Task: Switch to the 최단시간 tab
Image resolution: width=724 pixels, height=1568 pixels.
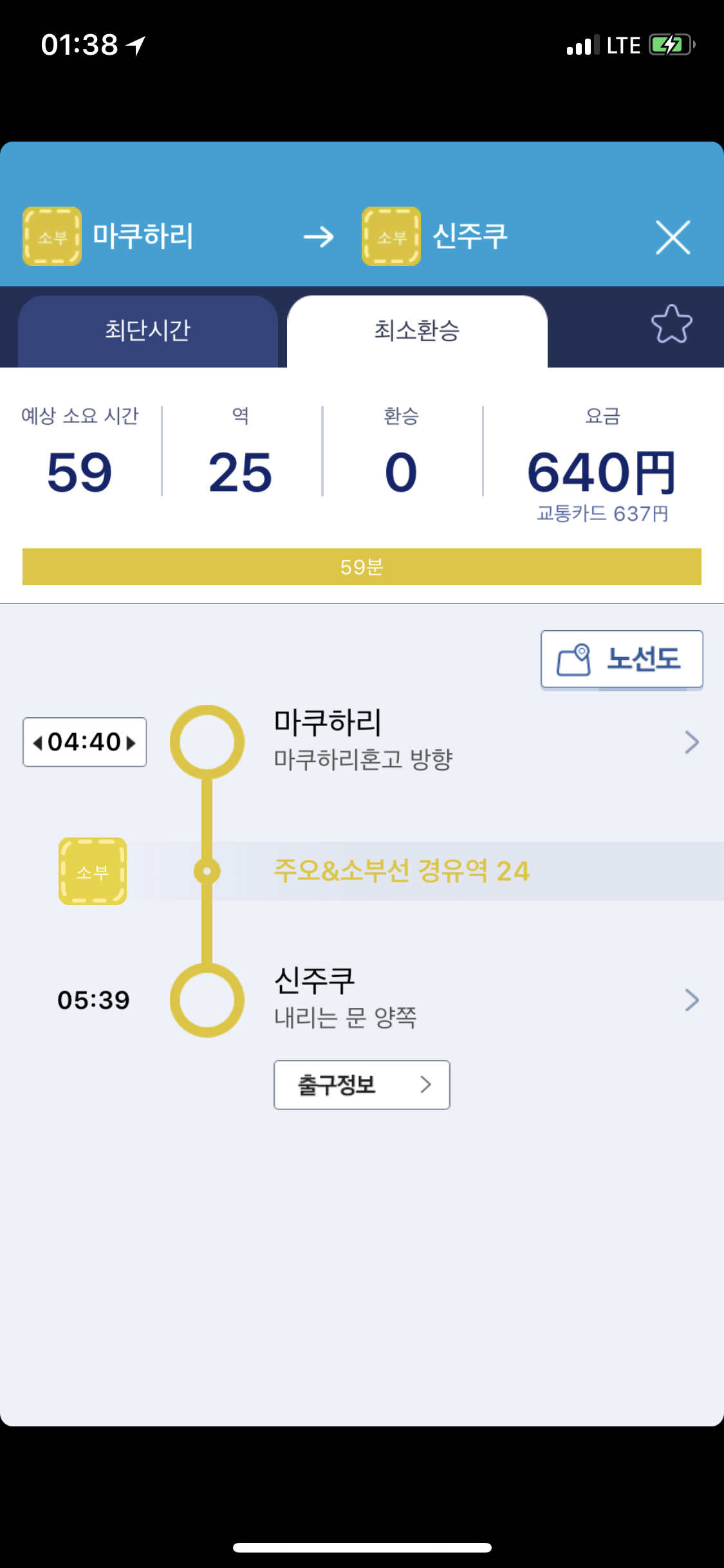Action: pyautogui.click(x=148, y=331)
